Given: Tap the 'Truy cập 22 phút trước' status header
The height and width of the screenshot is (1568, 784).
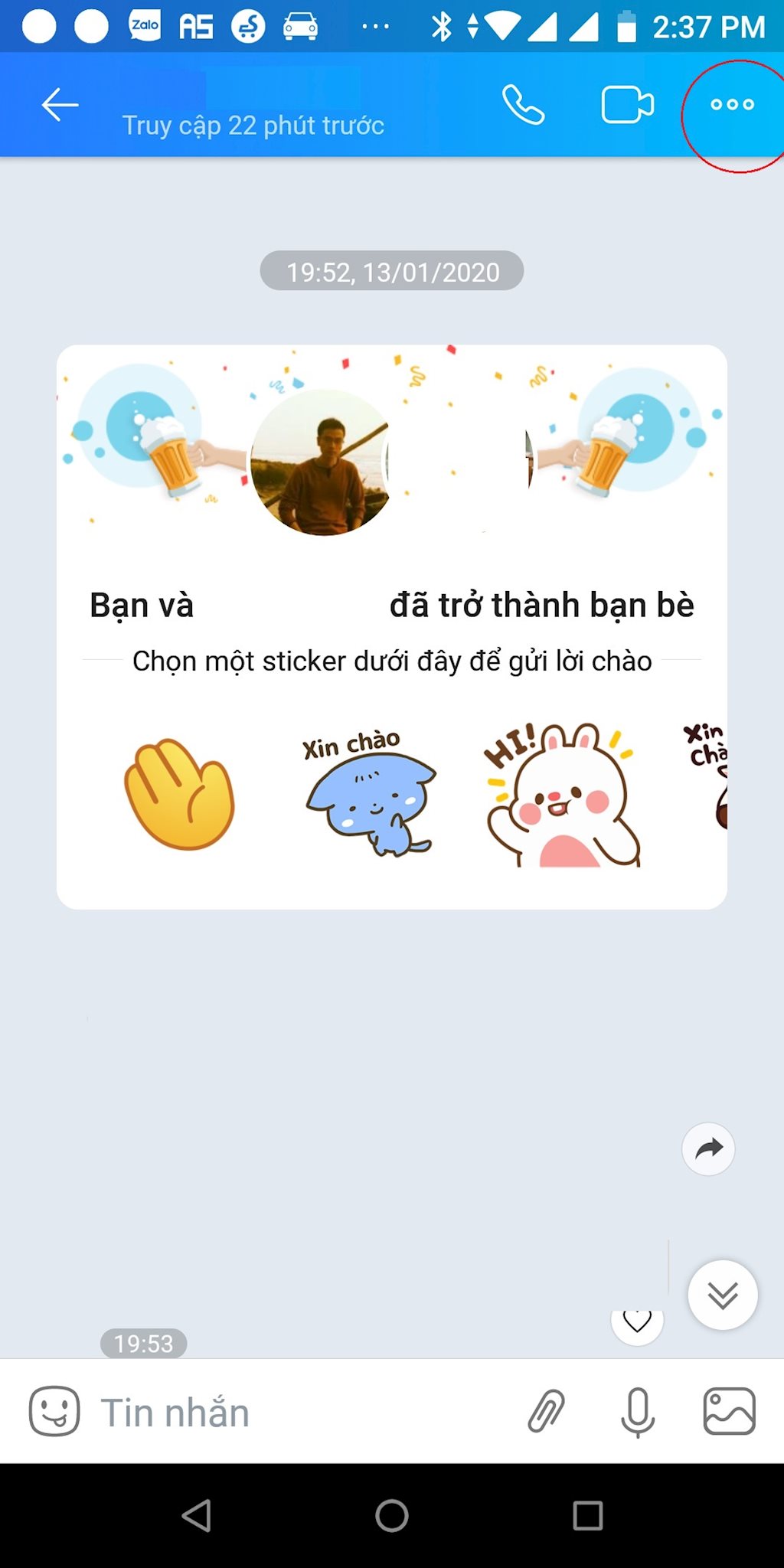Looking at the screenshot, I should [254, 126].
